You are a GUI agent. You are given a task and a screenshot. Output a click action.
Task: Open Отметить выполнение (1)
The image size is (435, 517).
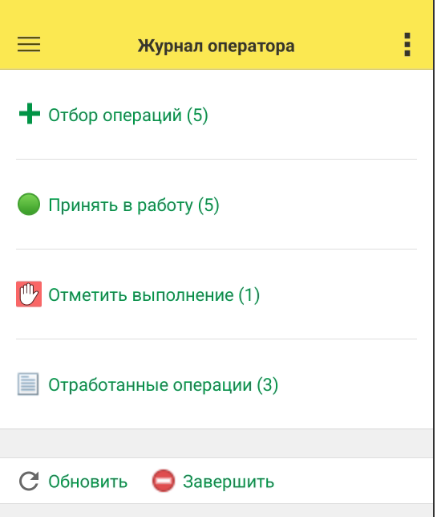click(x=216, y=294)
